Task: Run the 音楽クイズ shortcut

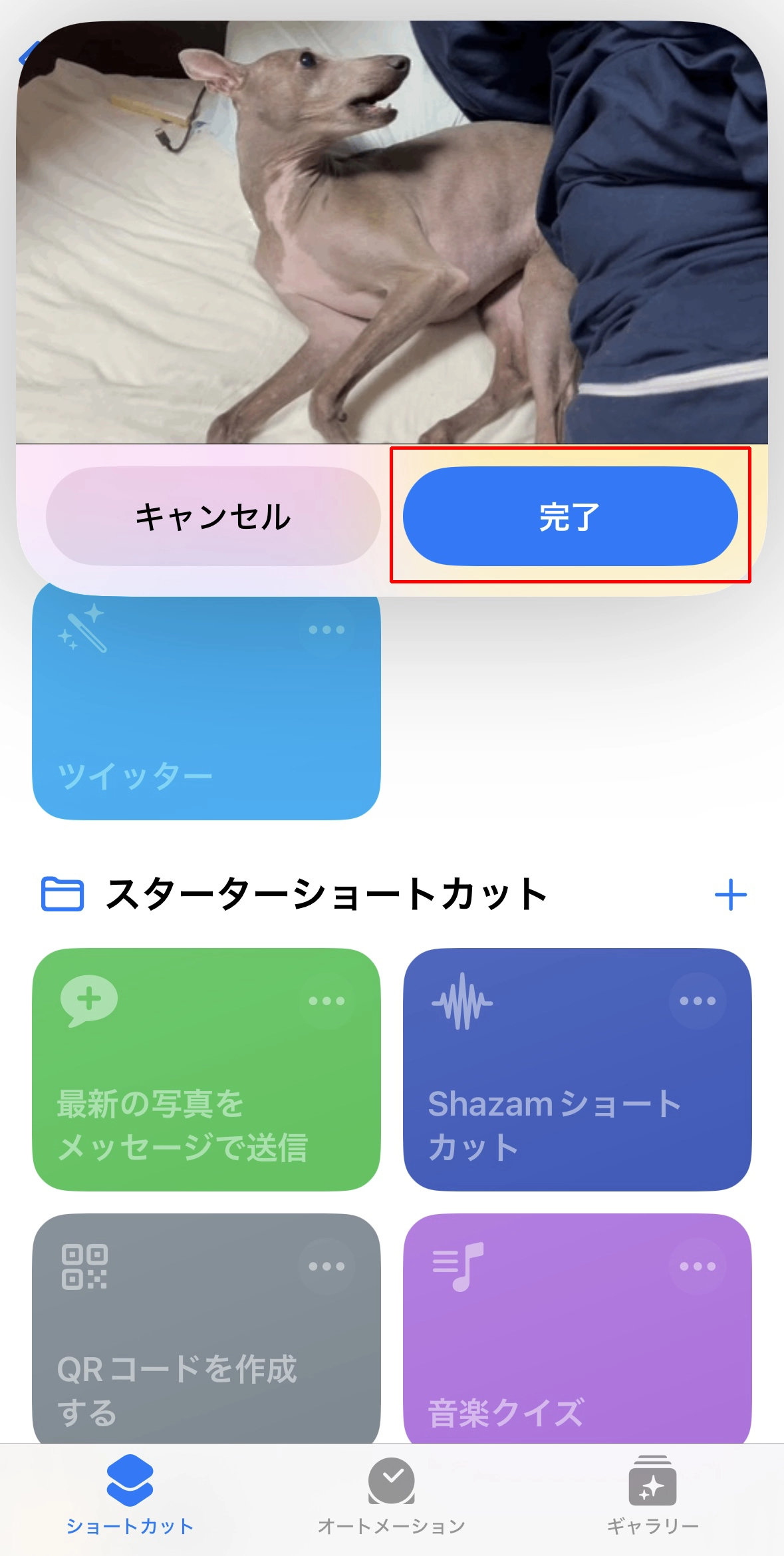Action: click(x=577, y=1328)
